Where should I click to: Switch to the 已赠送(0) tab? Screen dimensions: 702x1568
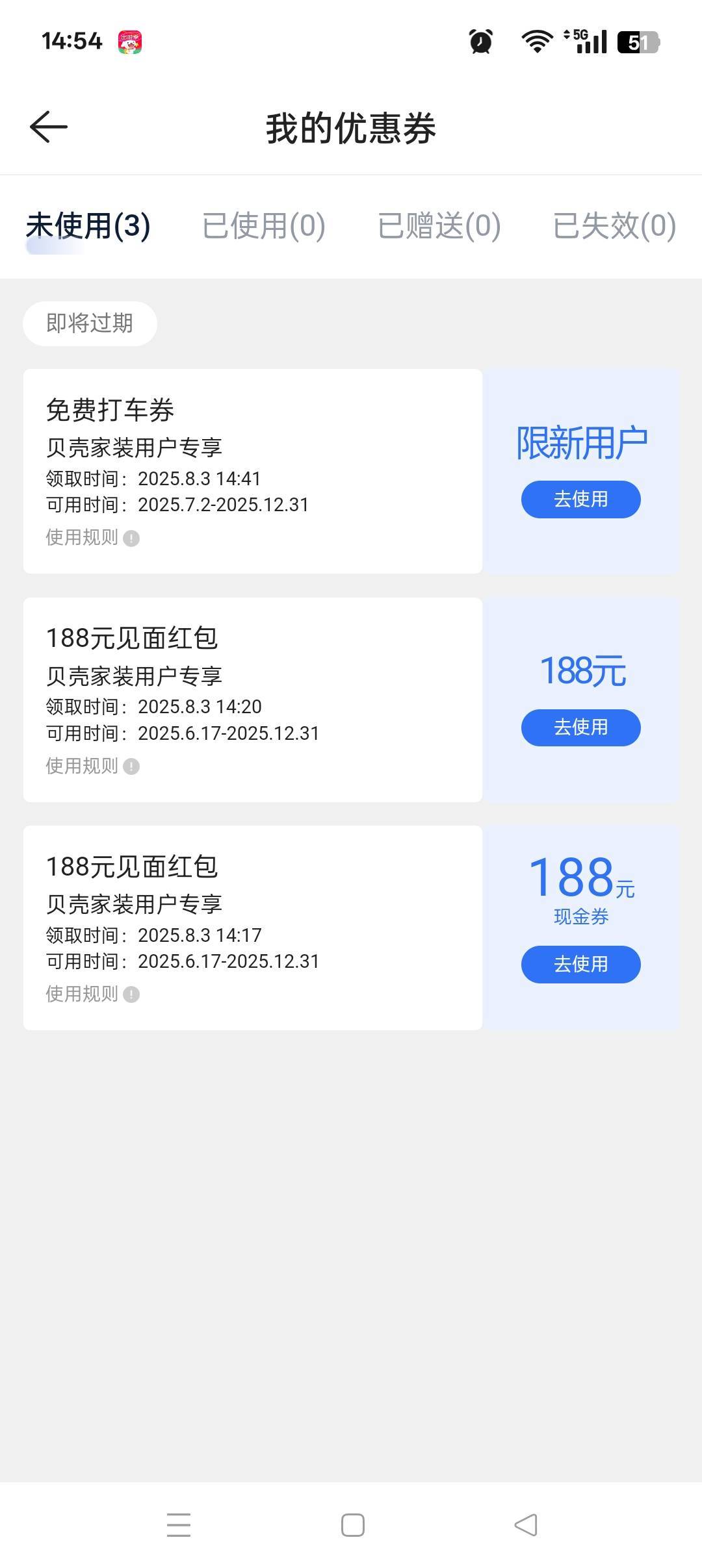[439, 226]
